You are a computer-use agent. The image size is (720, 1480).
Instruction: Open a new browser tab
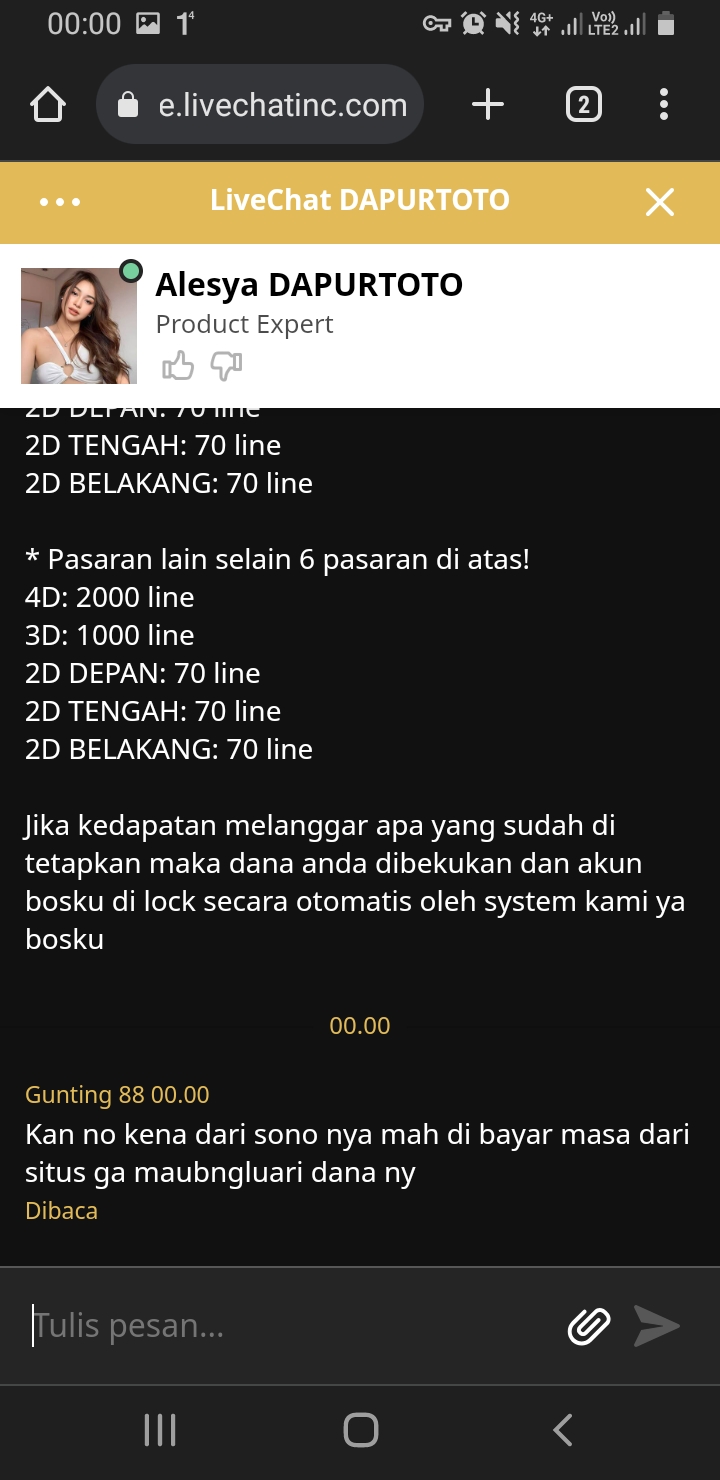coord(488,105)
